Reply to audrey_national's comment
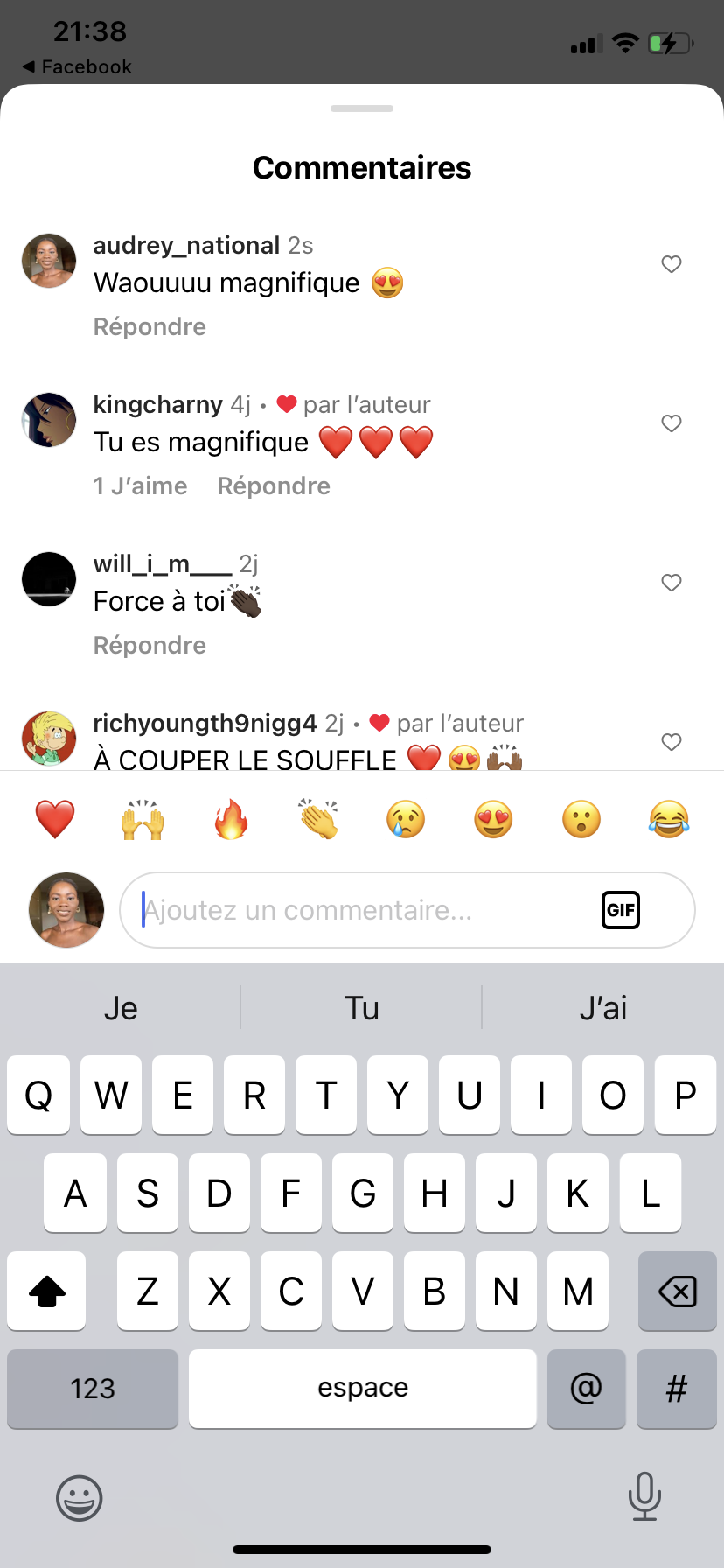 click(150, 326)
